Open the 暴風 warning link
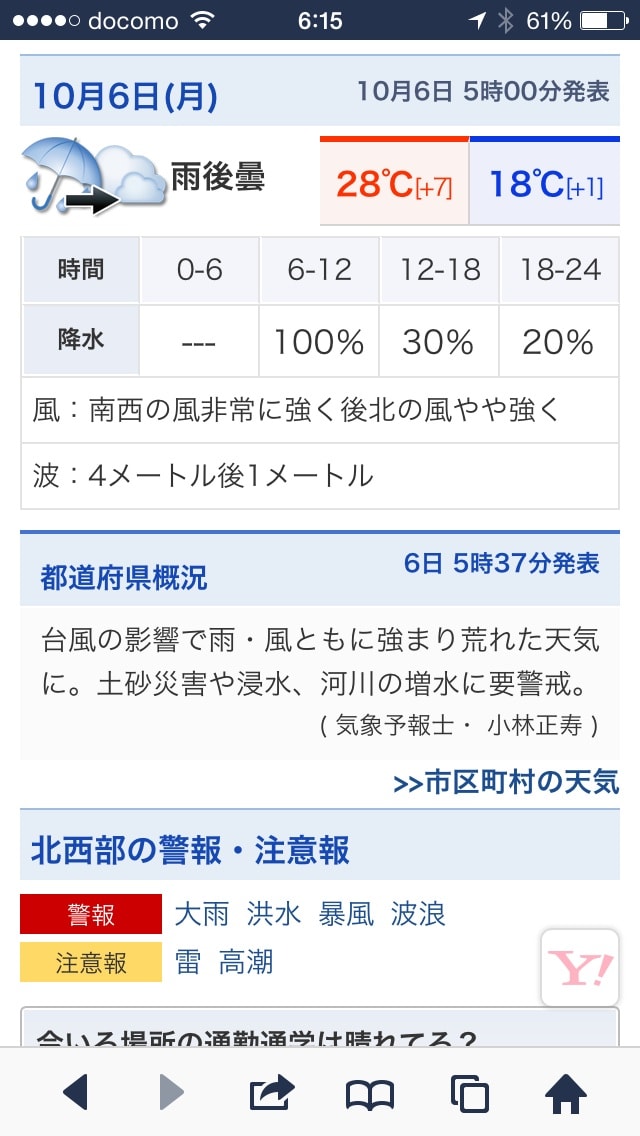 (346, 914)
